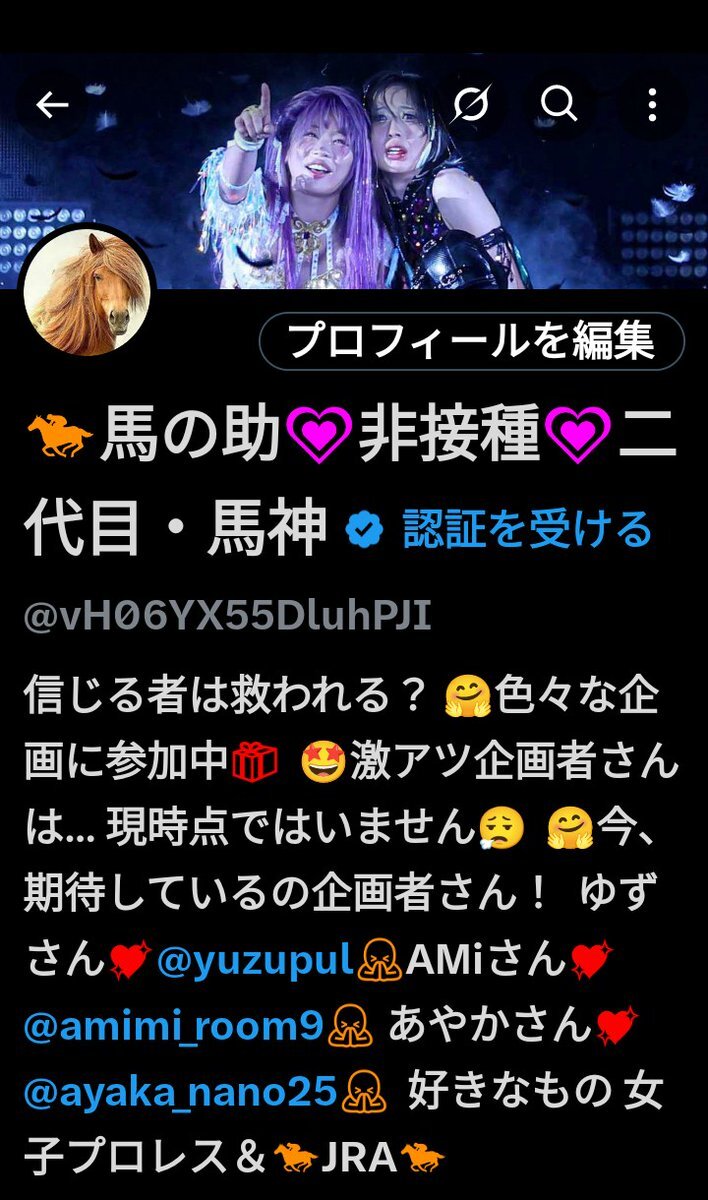Tap the 認証を受ける link
The height and width of the screenshot is (1200, 708).
pyautogui.click(x=526, y=529)
